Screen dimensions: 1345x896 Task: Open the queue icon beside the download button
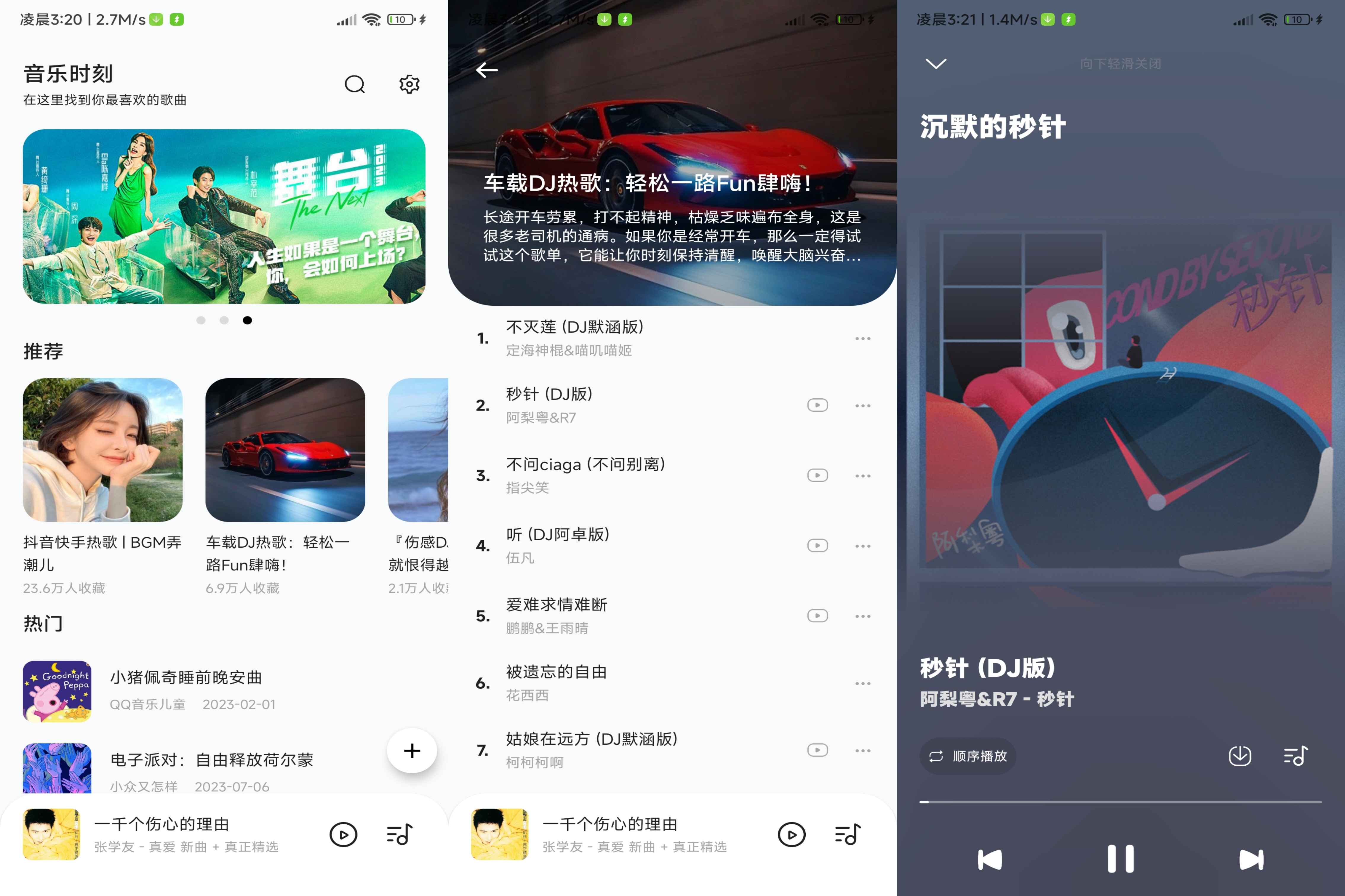coord(1295,756)
